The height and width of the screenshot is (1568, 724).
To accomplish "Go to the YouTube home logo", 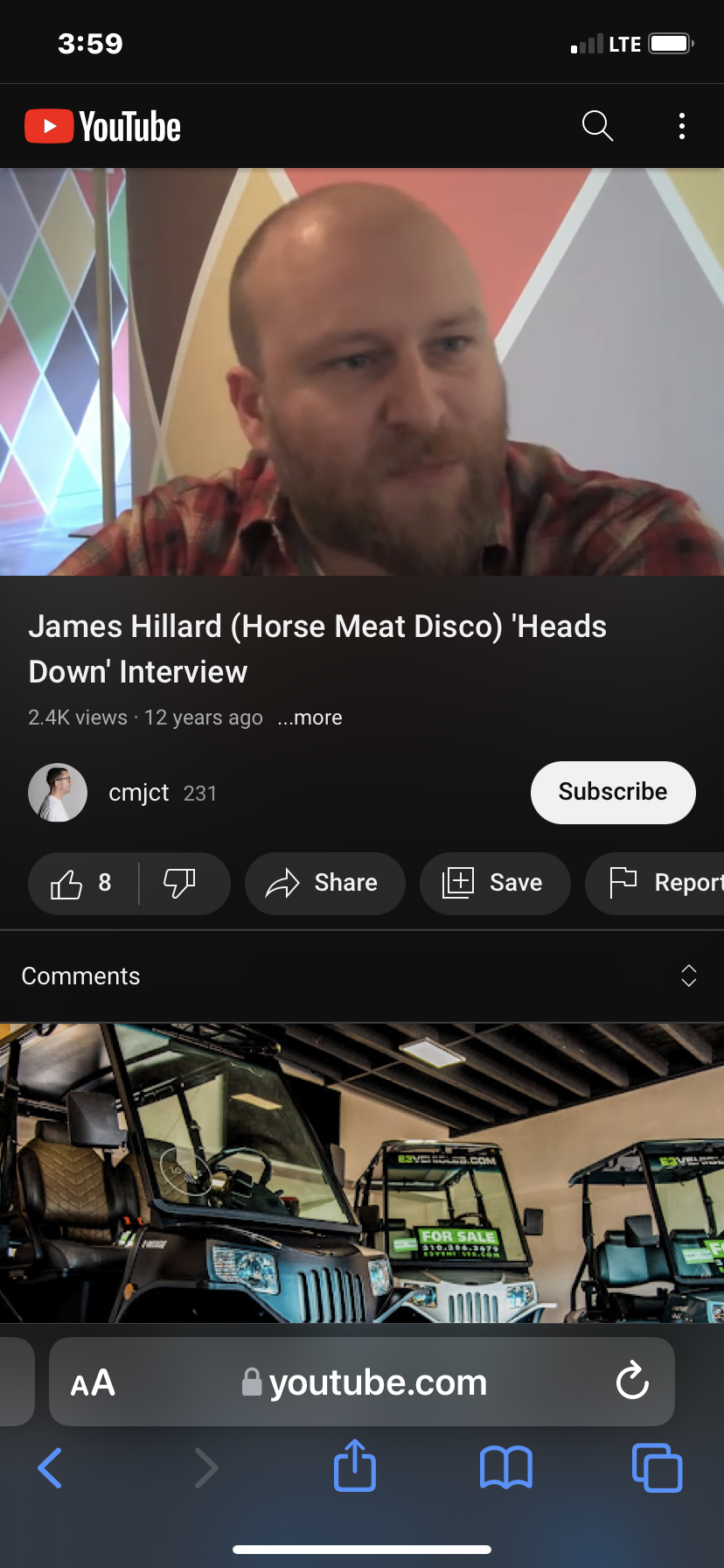I will [x=102, y=127].
